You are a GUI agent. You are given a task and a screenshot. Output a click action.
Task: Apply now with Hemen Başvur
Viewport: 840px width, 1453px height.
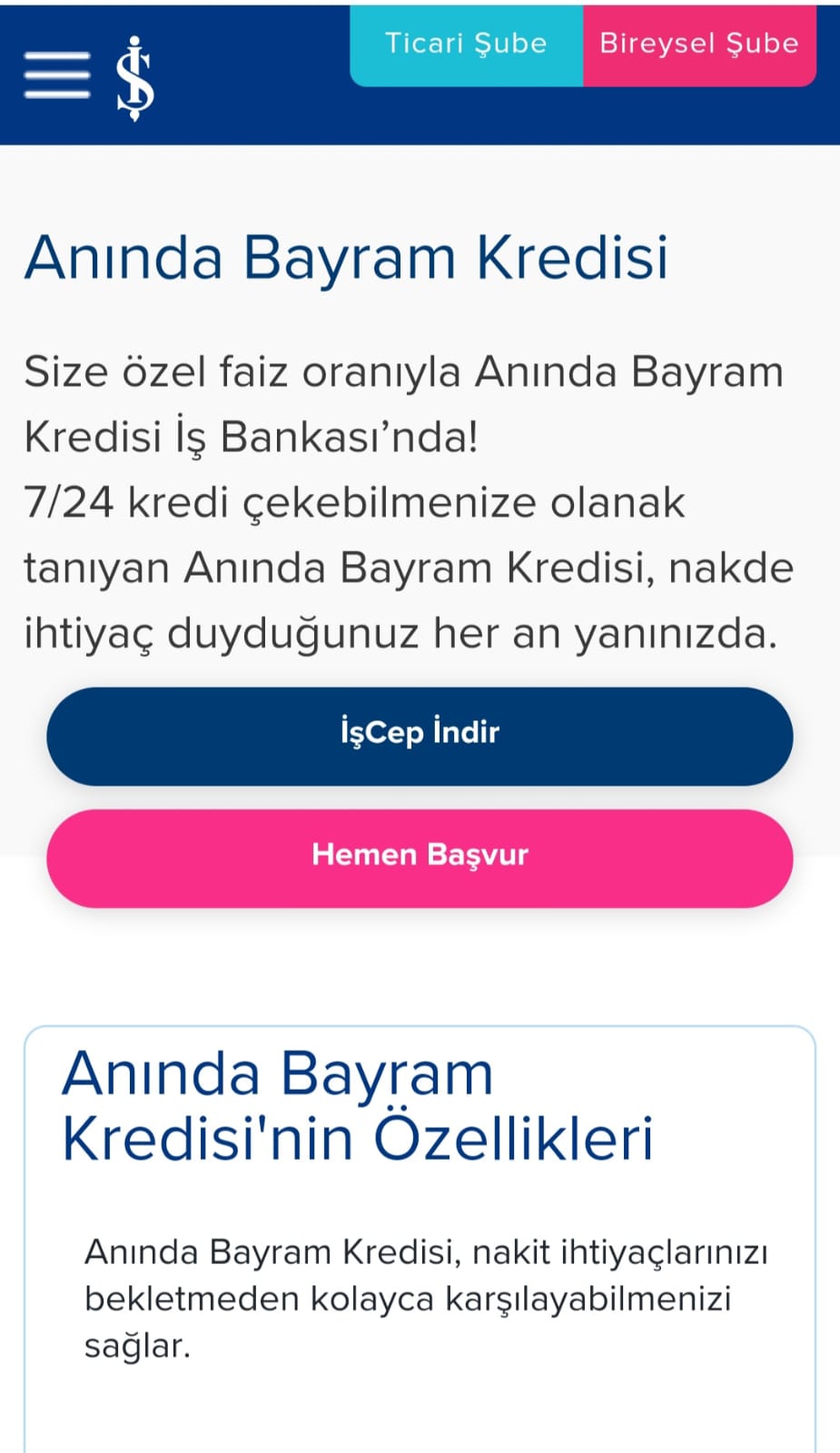pyautogui.click(x=420, y=858)
